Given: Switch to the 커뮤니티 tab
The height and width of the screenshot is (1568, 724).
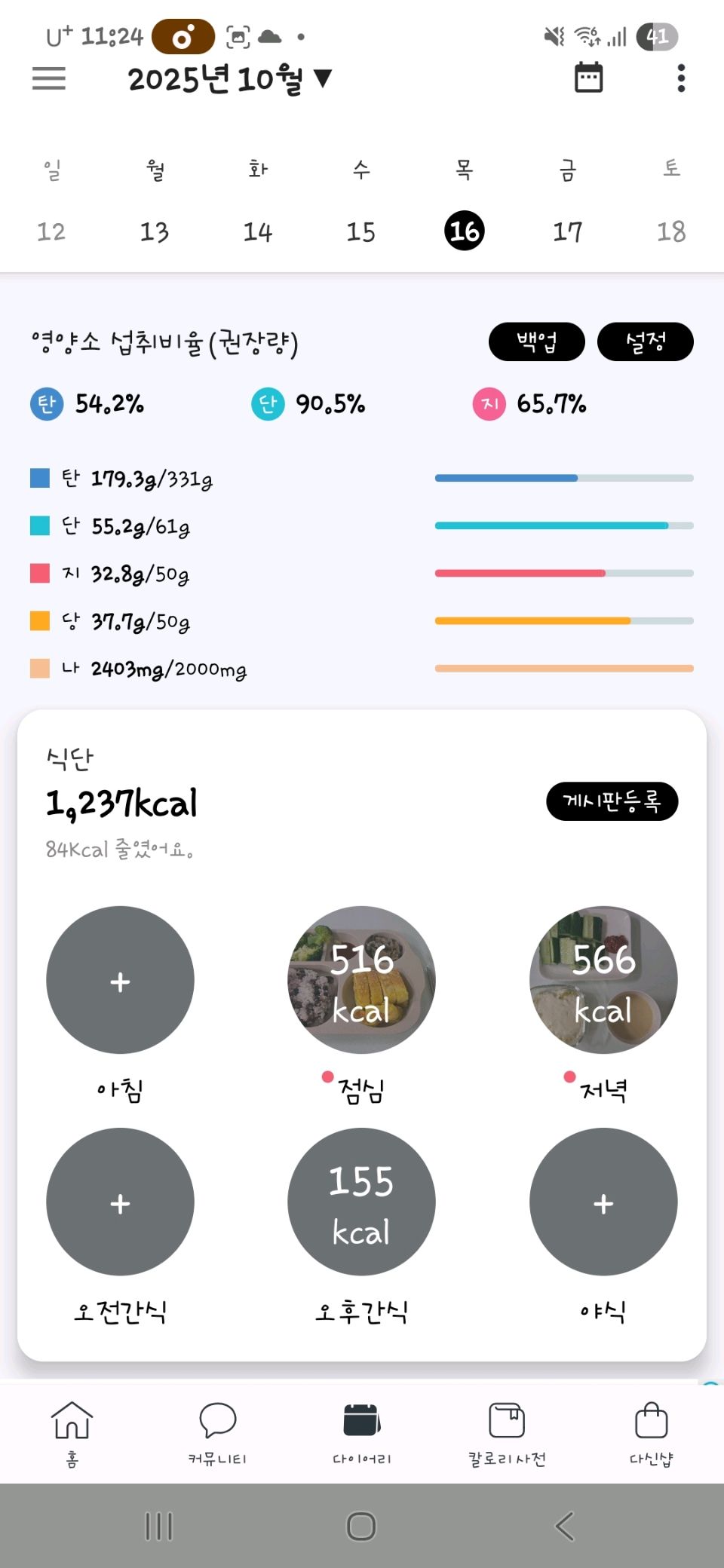Looking at the screenshot, I should click(217, 1432).
